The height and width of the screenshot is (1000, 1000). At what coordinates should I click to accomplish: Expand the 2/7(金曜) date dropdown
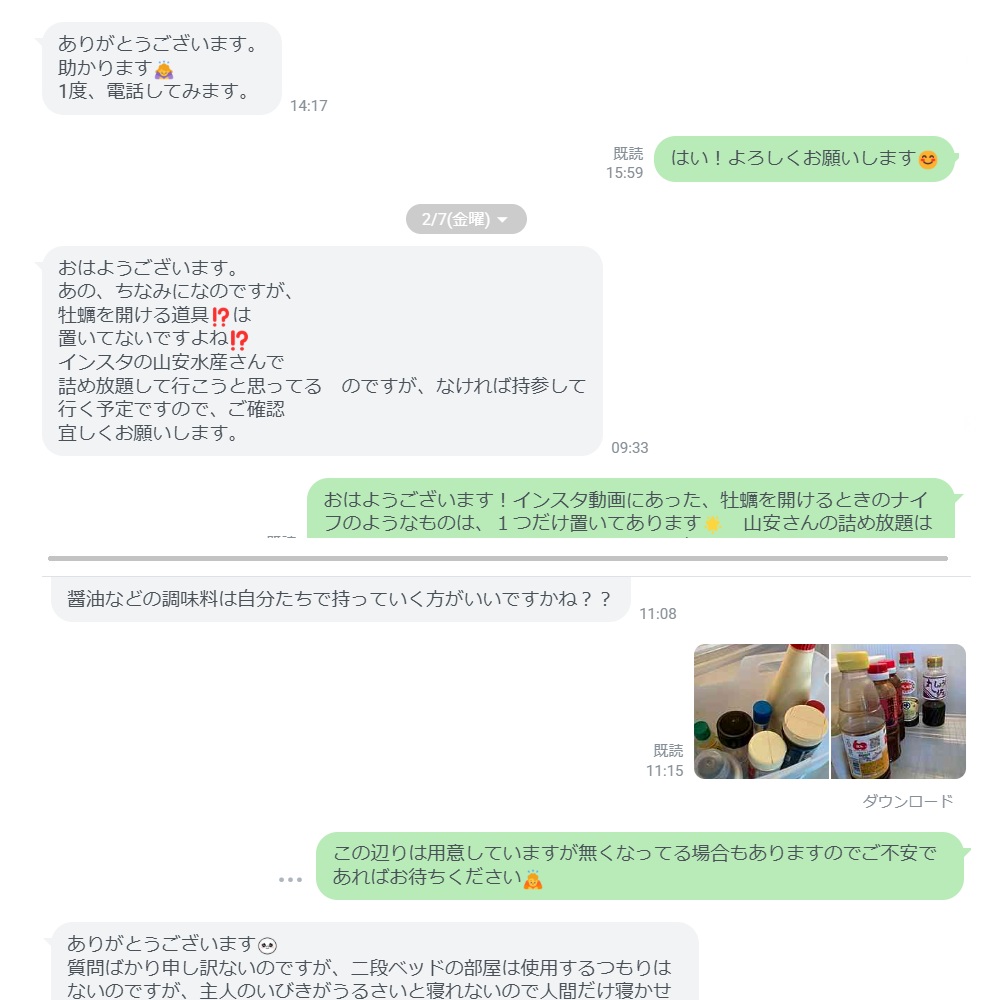tap(466, 220)
